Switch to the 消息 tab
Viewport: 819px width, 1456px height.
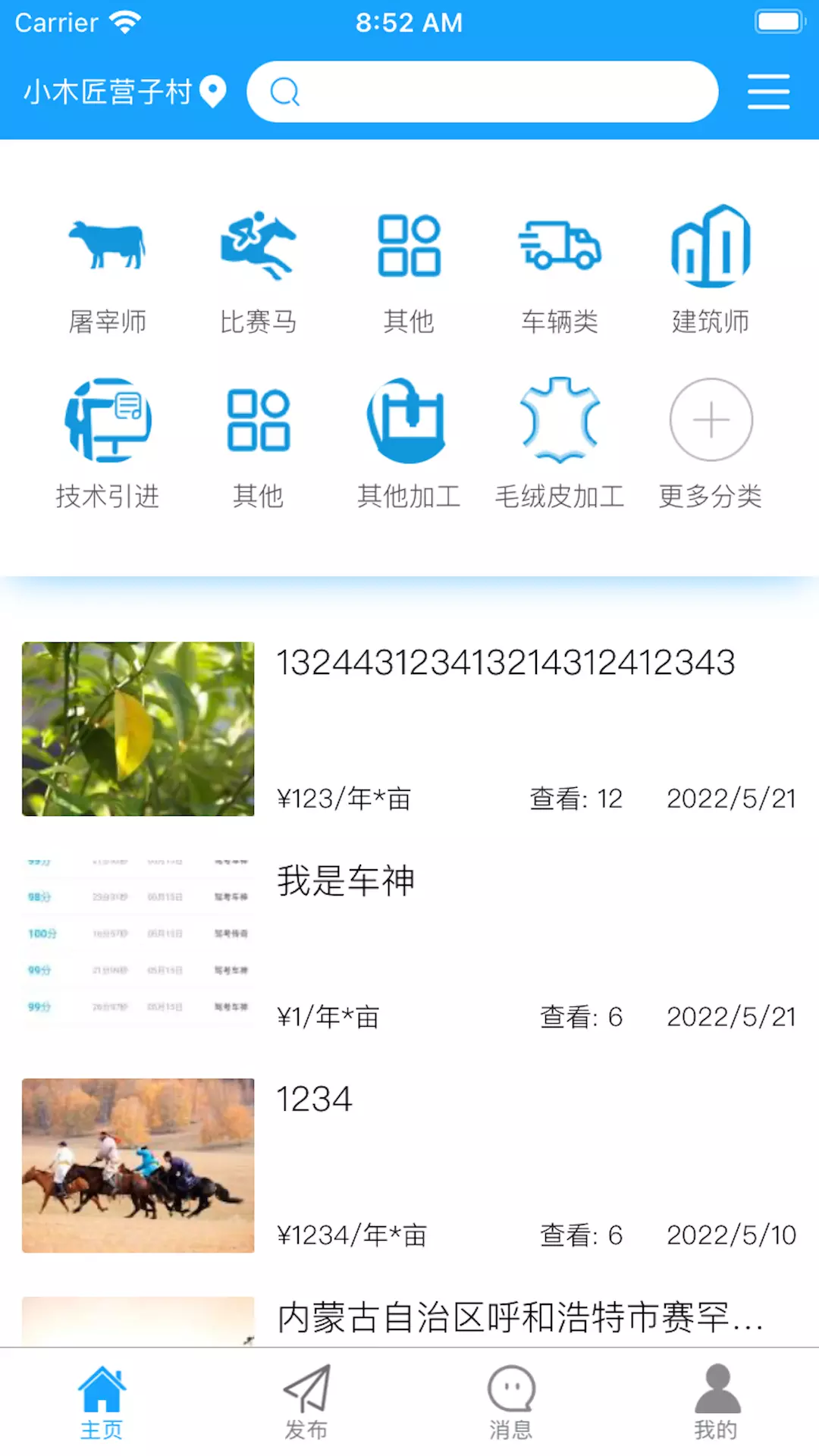pos(511,1403)
